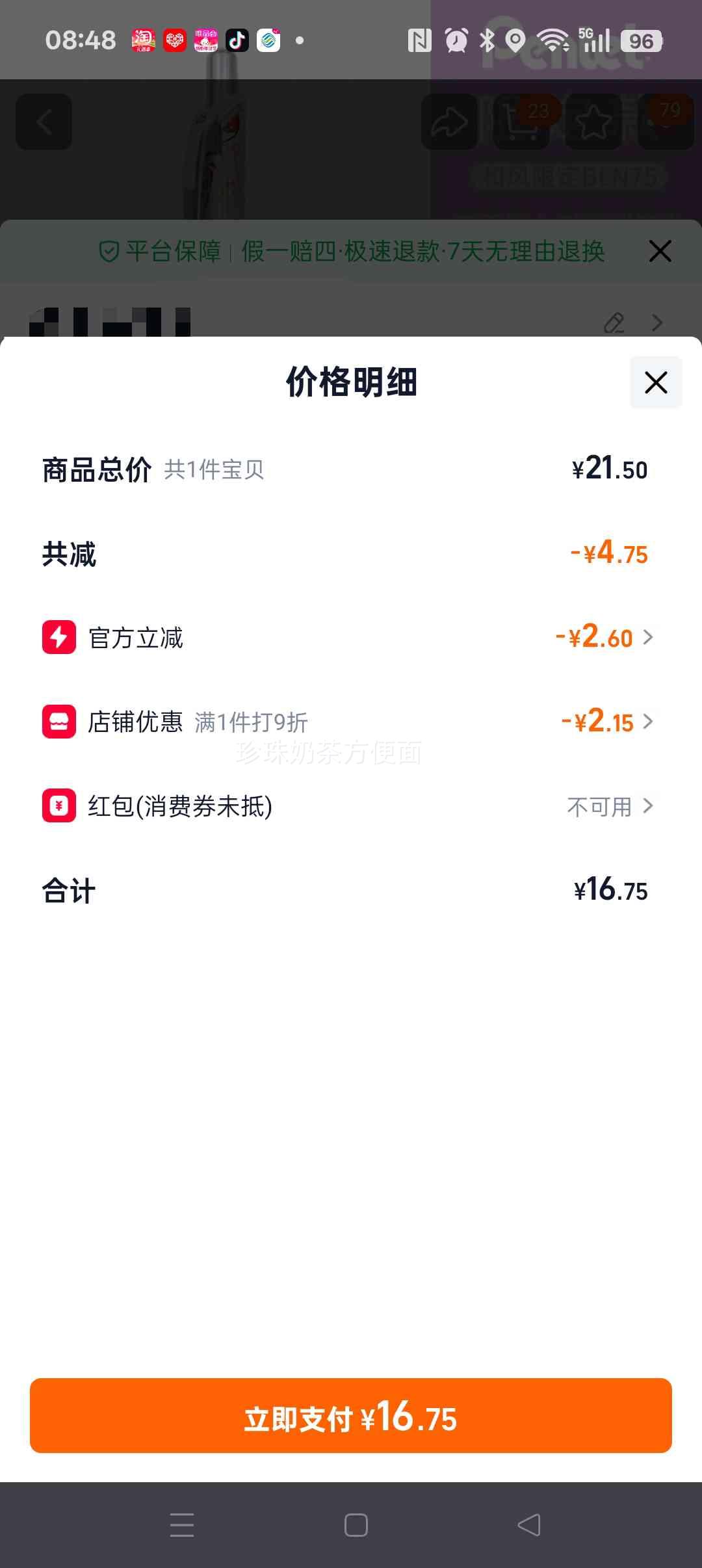Image resolution: width=702 pixels, height=1568 pixels.
Task: Go to the system home screen
Action: pos(356,1524)
